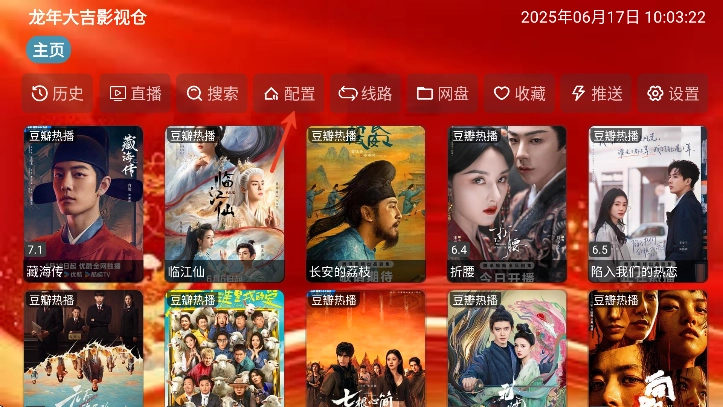This screenshot has height=407, width=723.
Task: Open the 配置 configuration button
Action: pos(289,94)
